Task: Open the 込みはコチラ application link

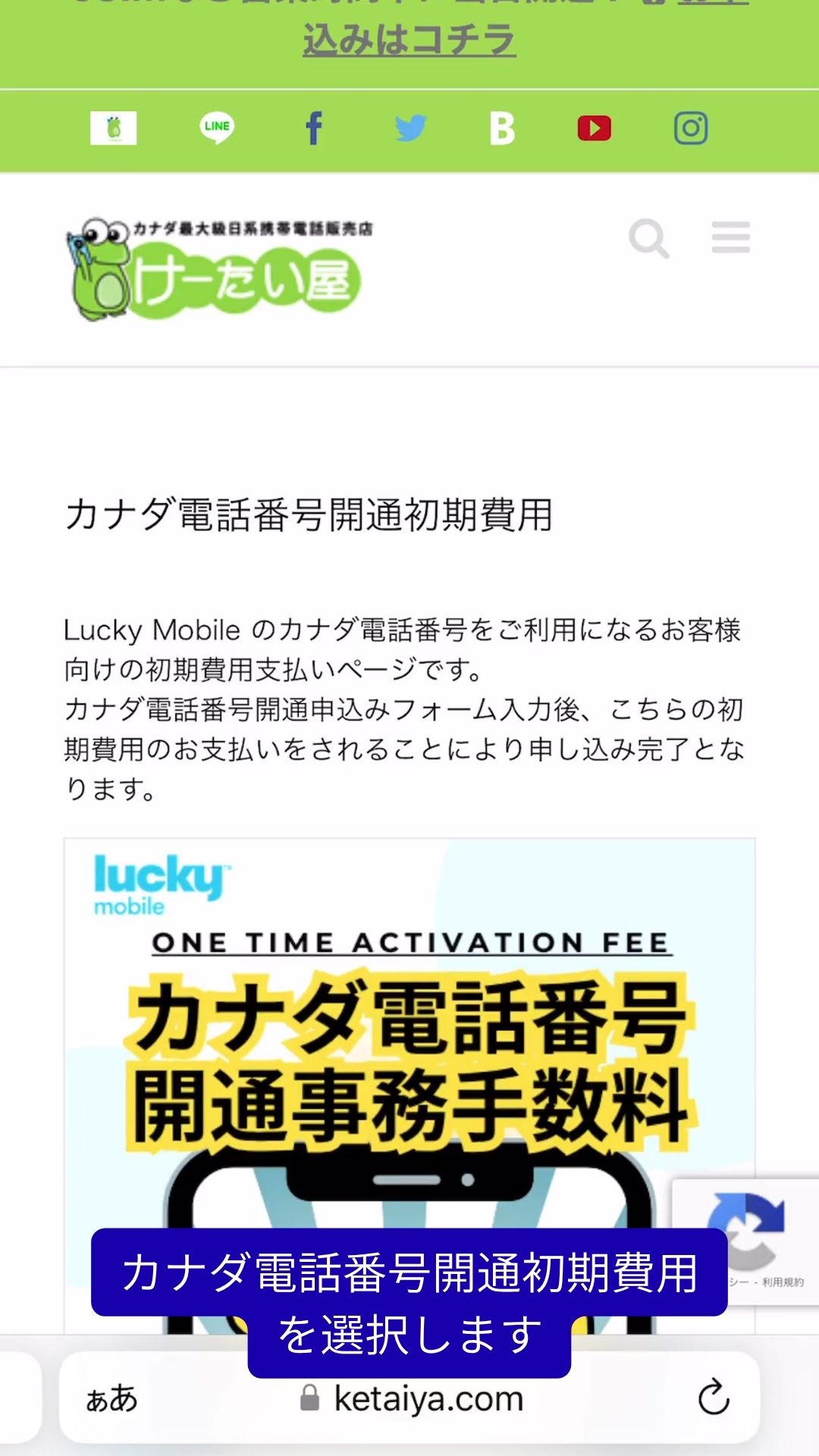Action: click(x=409, y=39)
